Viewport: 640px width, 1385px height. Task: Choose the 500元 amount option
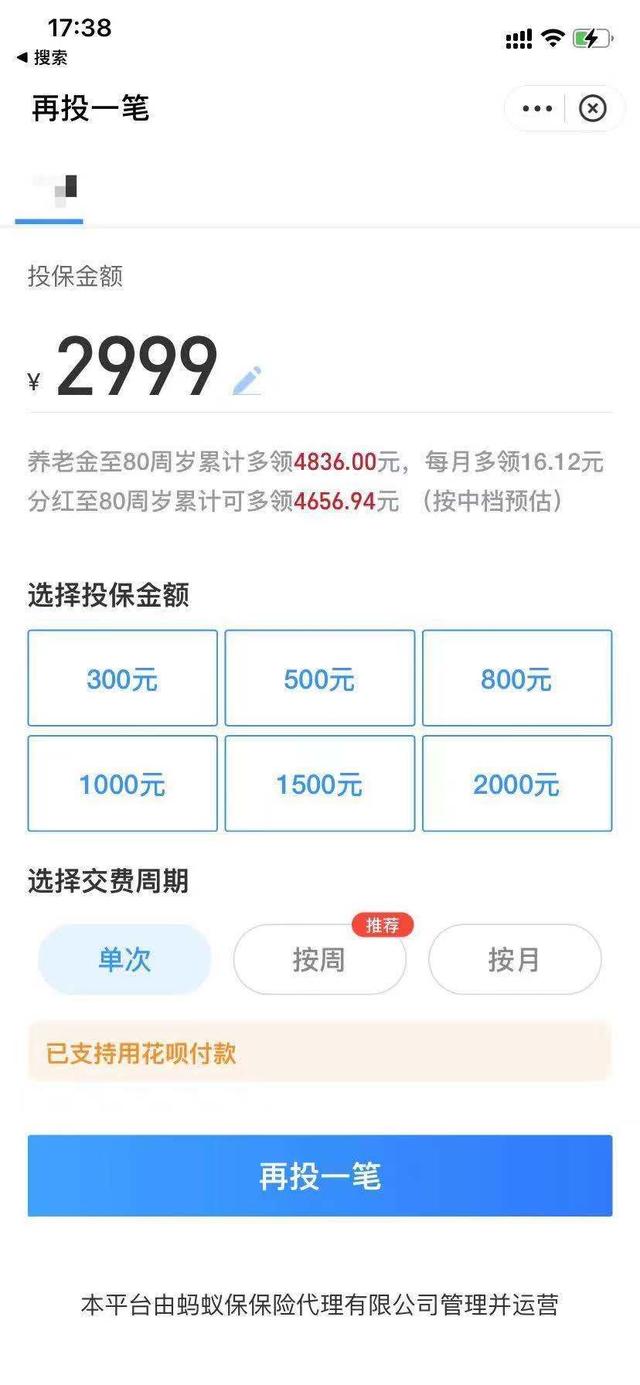click(x=319, y=678)
